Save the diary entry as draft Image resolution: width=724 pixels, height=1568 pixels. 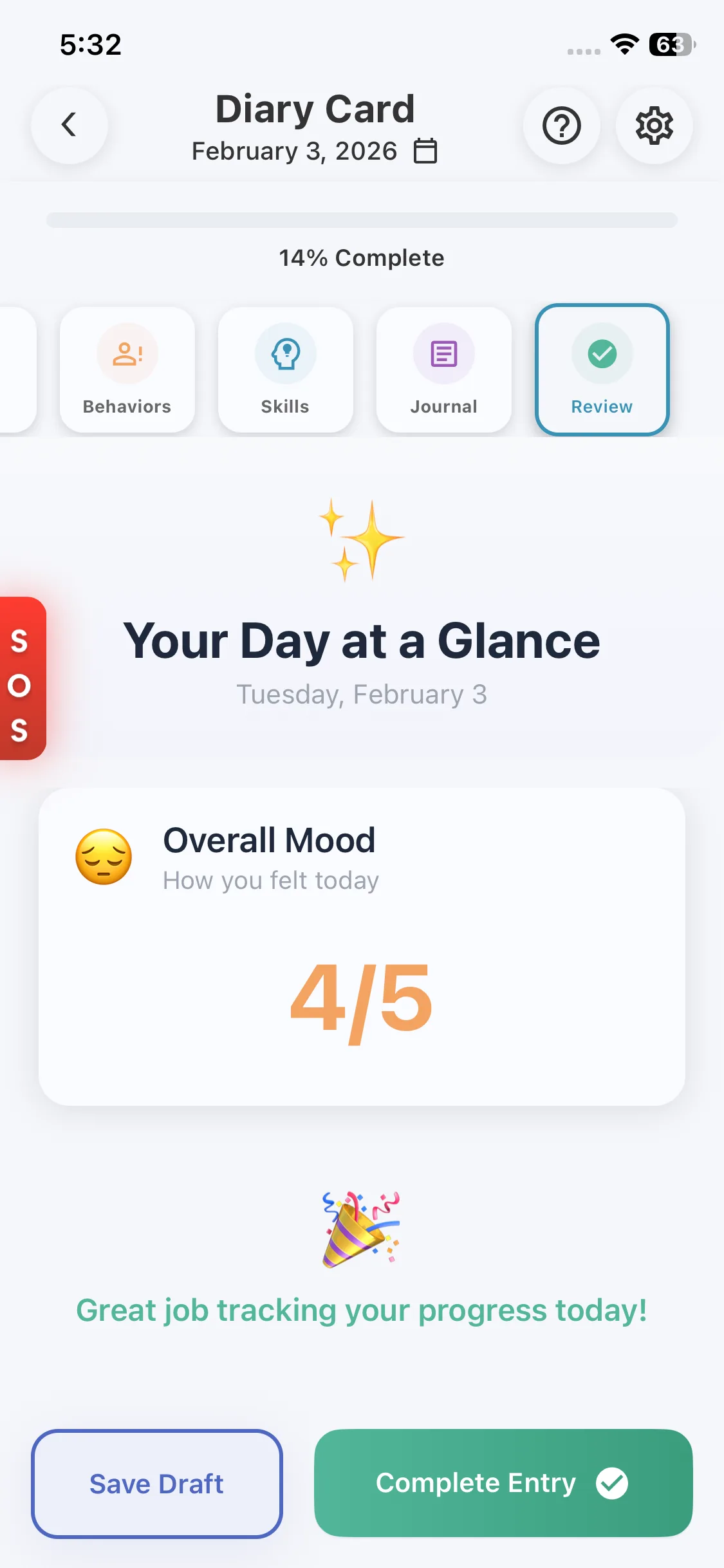pyautogui.click(x=156, y=1483)
